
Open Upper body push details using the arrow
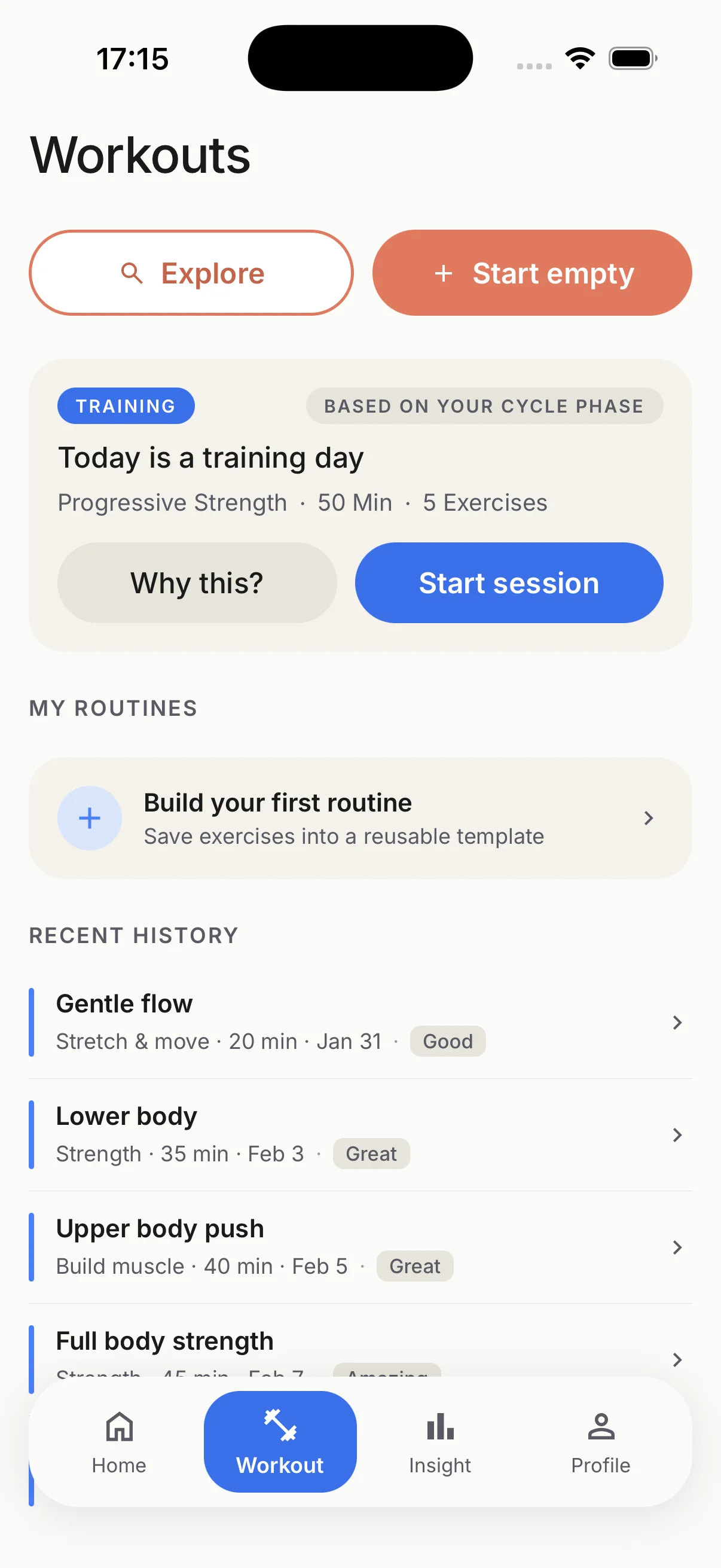point(677,1247)
